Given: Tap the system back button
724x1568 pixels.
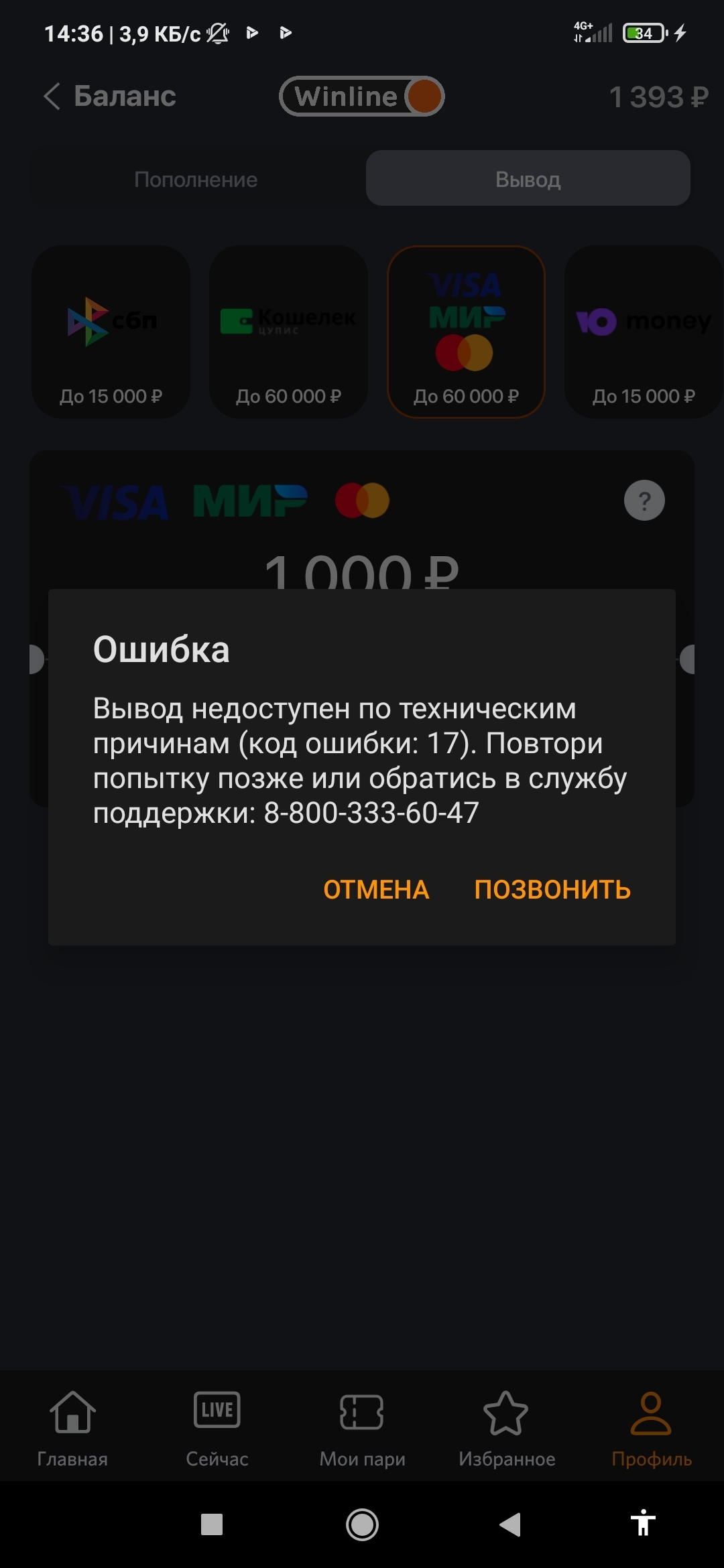Looking at the screenshot, I should click(x=510, y=1524).
